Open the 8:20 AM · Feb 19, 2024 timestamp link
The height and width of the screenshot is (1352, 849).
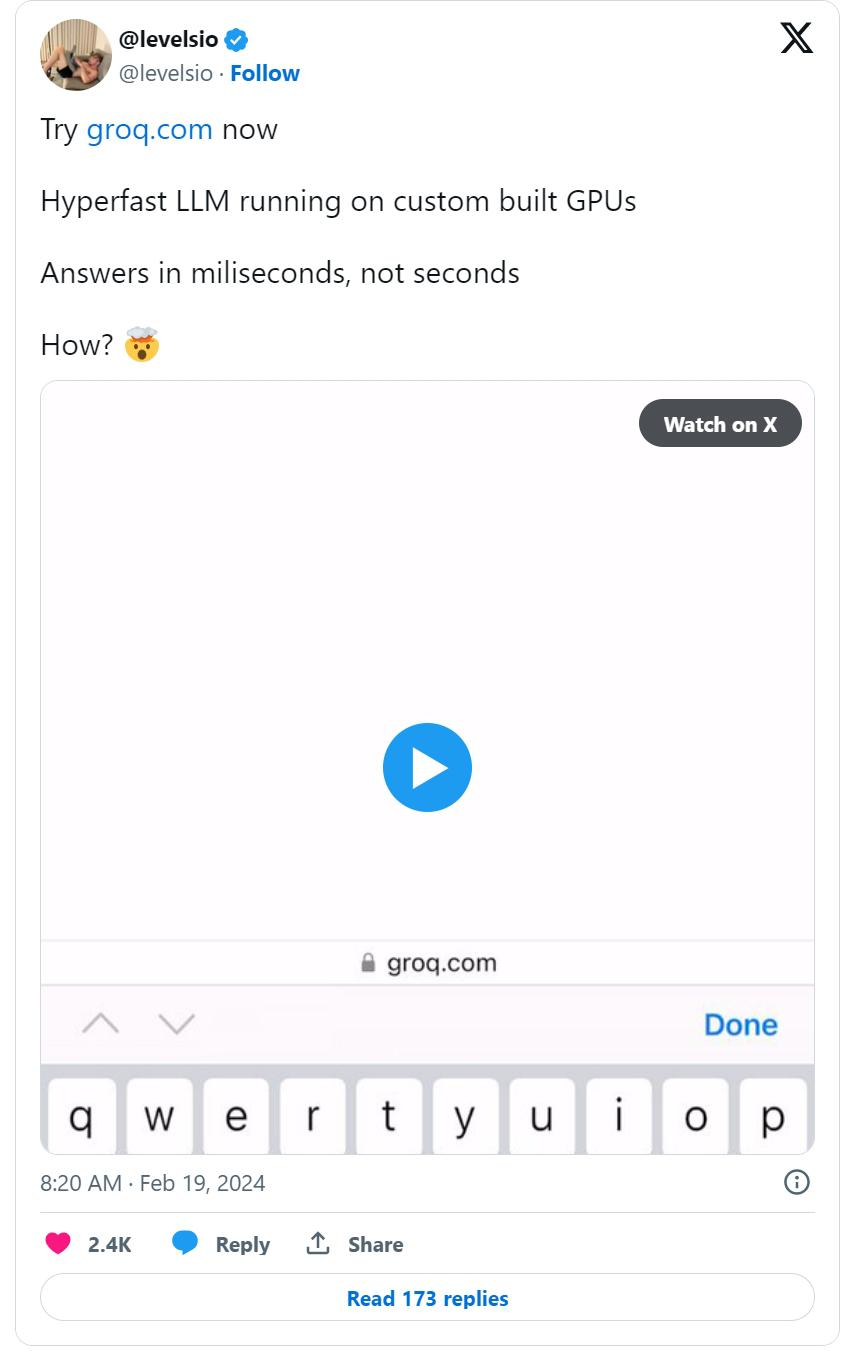[153, 1183]
